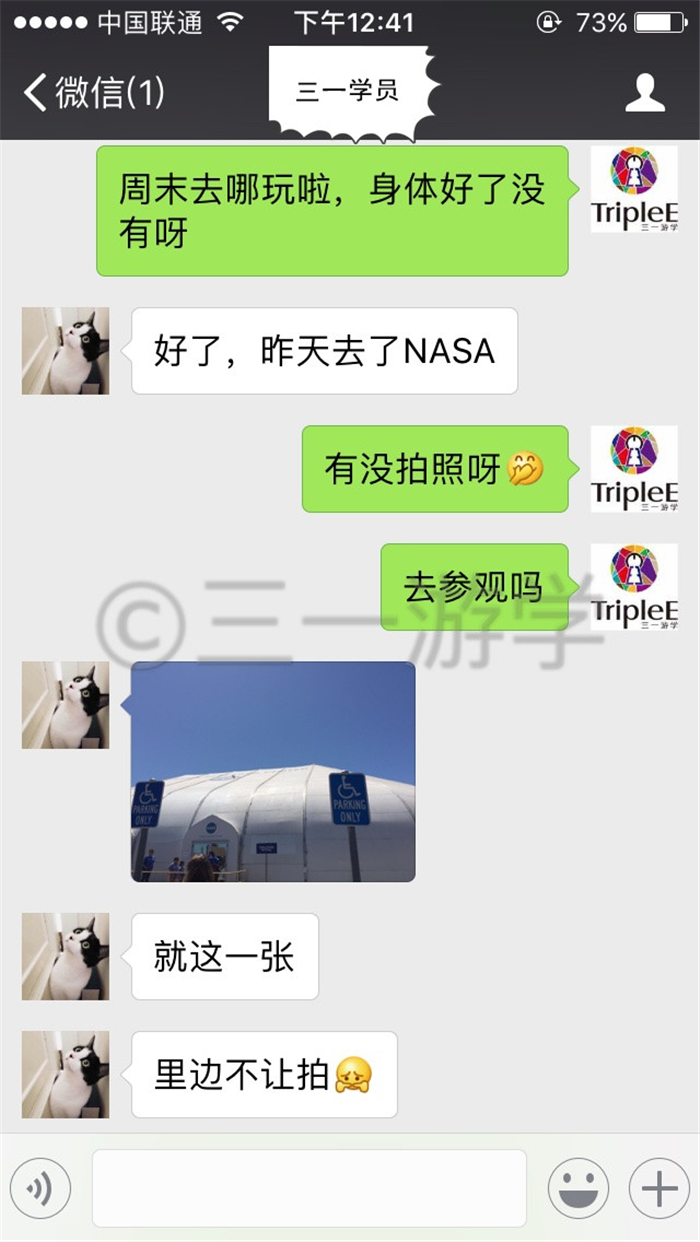700x1242 pixels.
Task: Open the plus attachment menu
Action: pos(659,1188)
